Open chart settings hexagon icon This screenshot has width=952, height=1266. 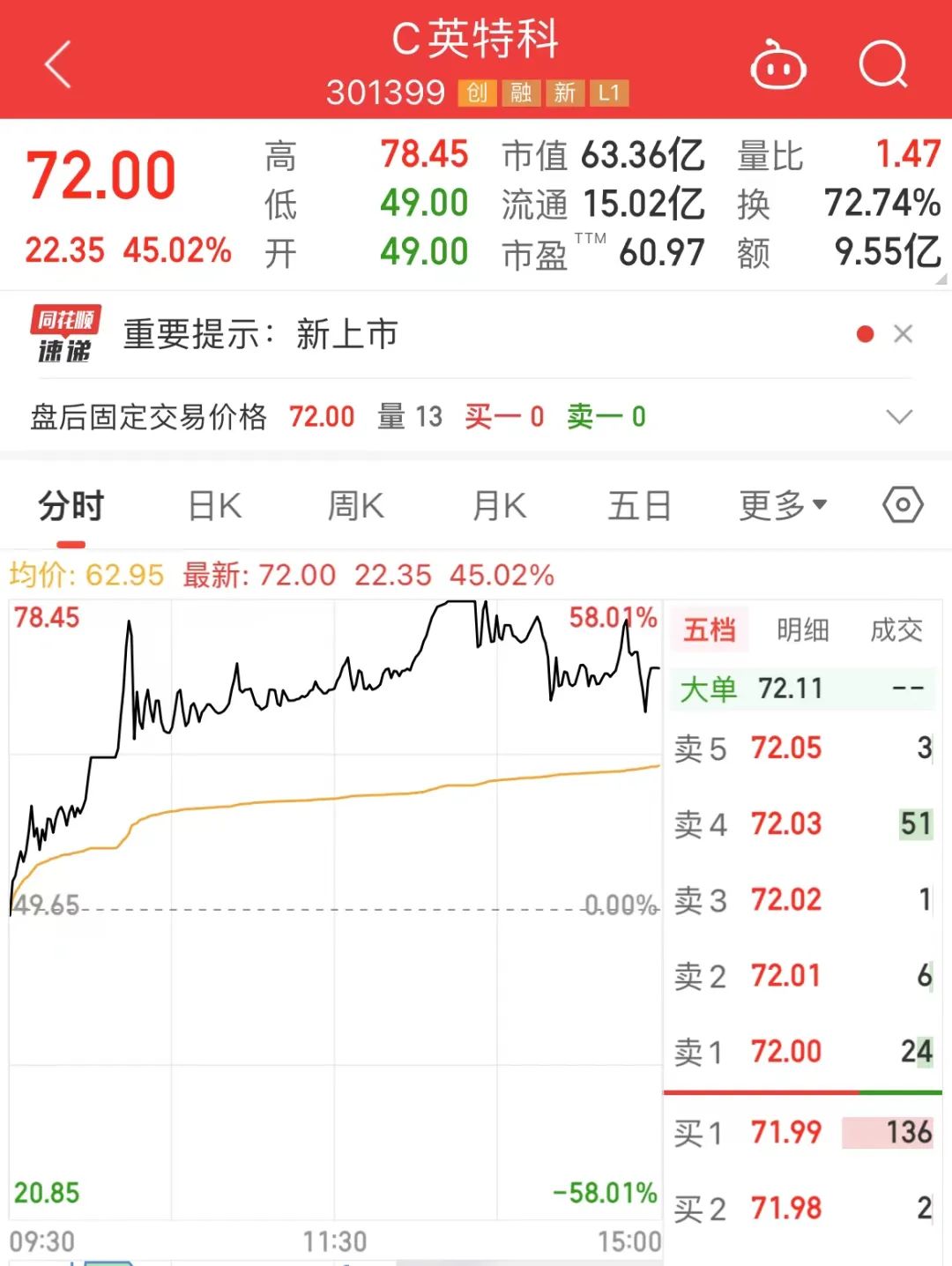[x=903, y=505]
